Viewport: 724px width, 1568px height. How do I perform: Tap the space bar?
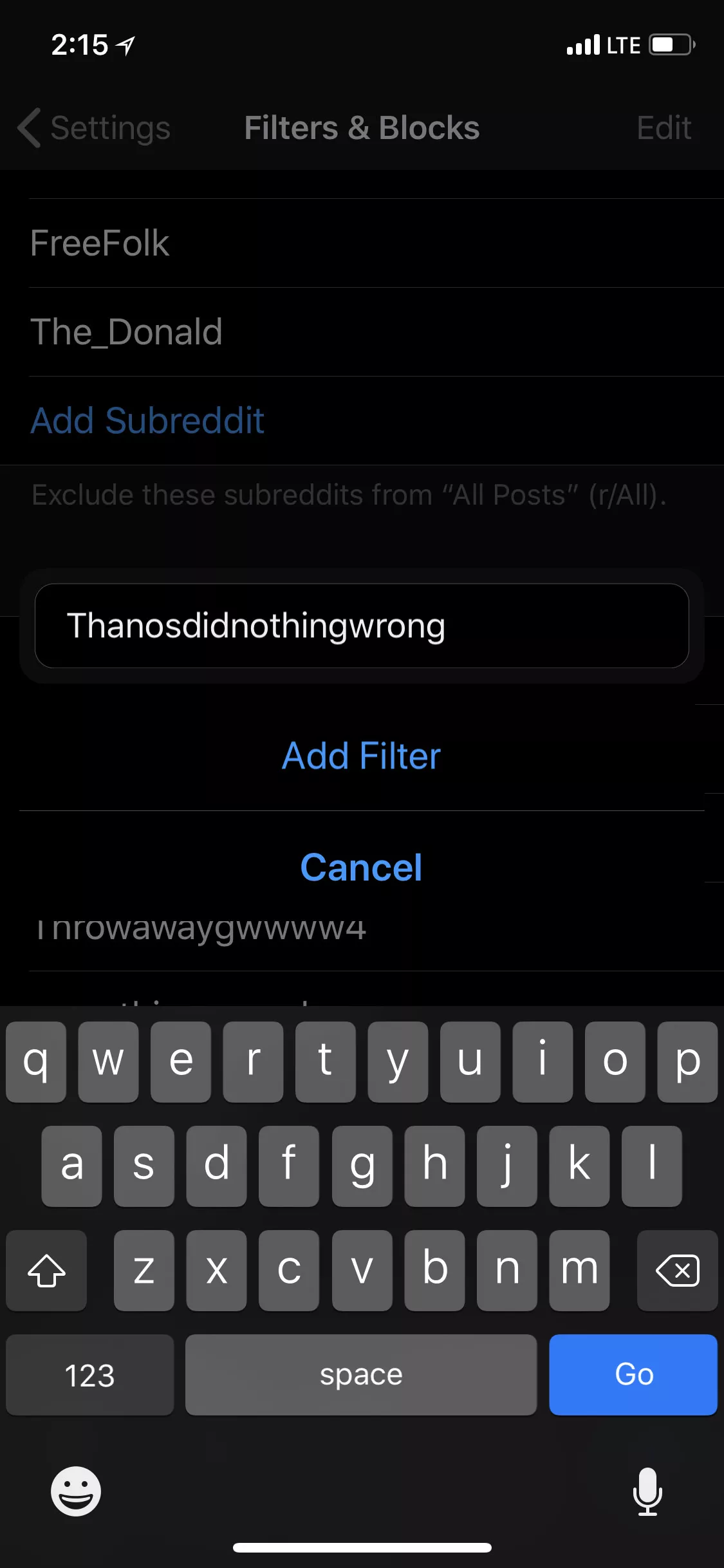tap(360, 1374)
